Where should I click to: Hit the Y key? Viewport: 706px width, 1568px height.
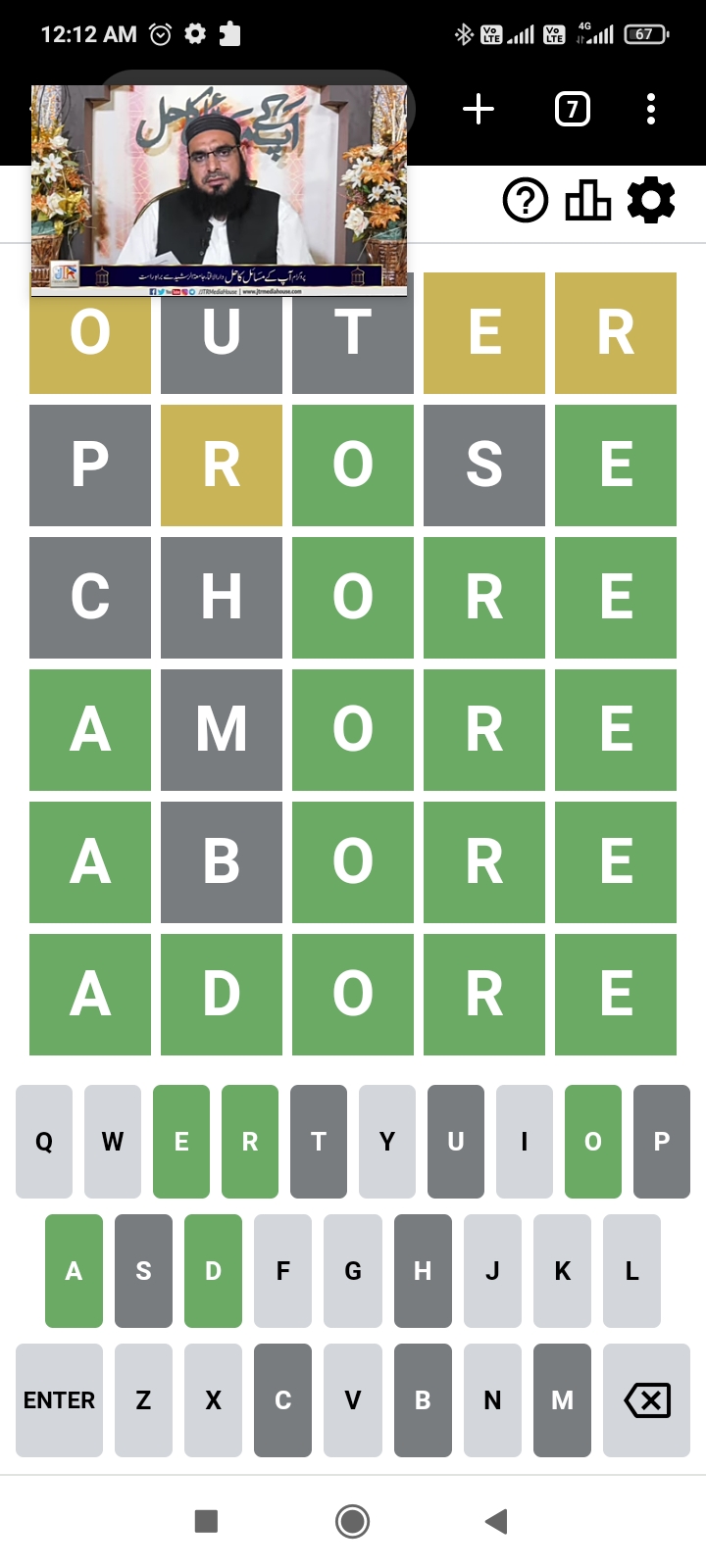coord(387,1142)
